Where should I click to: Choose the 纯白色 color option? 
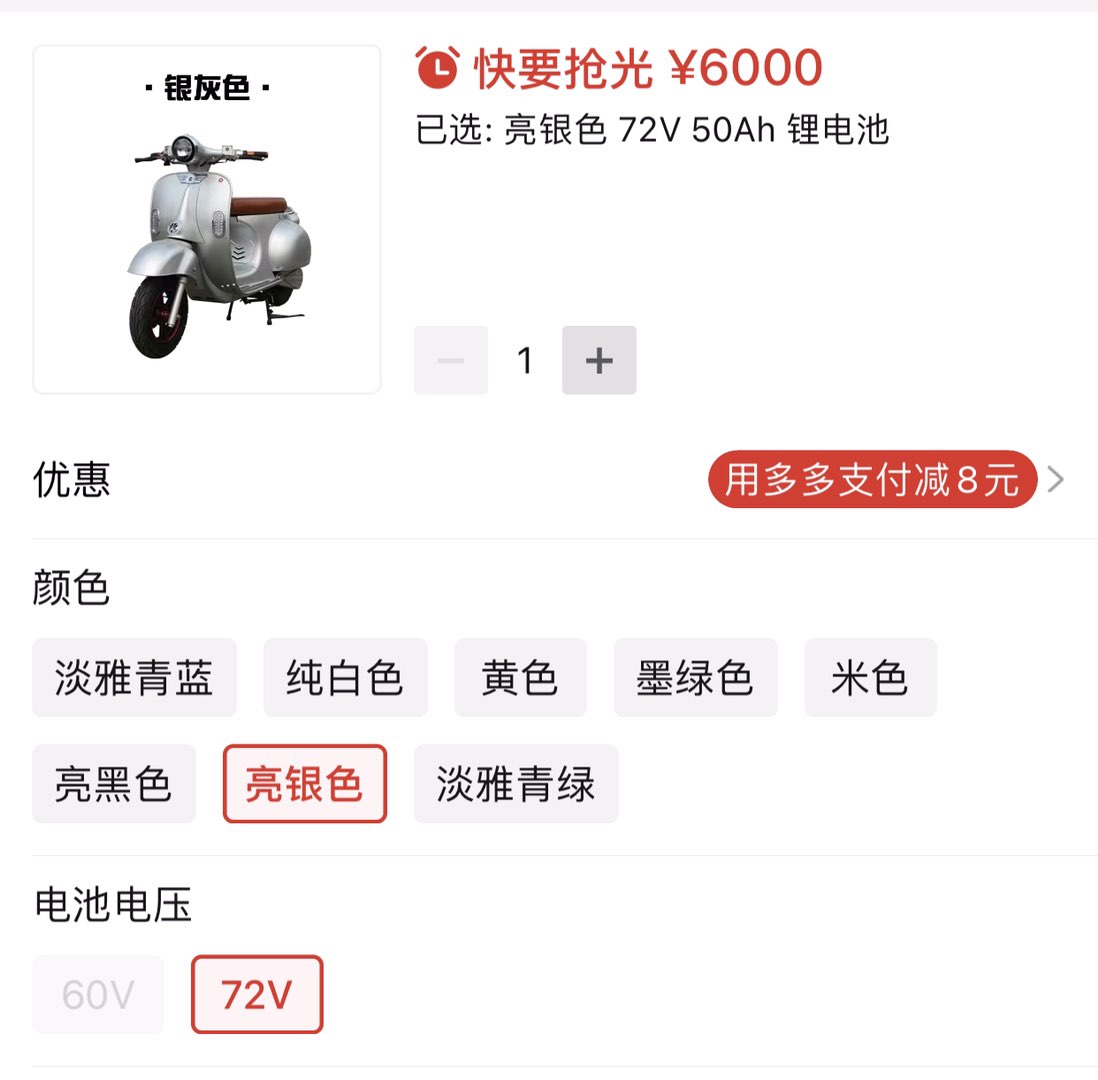(x=345, y=678)
